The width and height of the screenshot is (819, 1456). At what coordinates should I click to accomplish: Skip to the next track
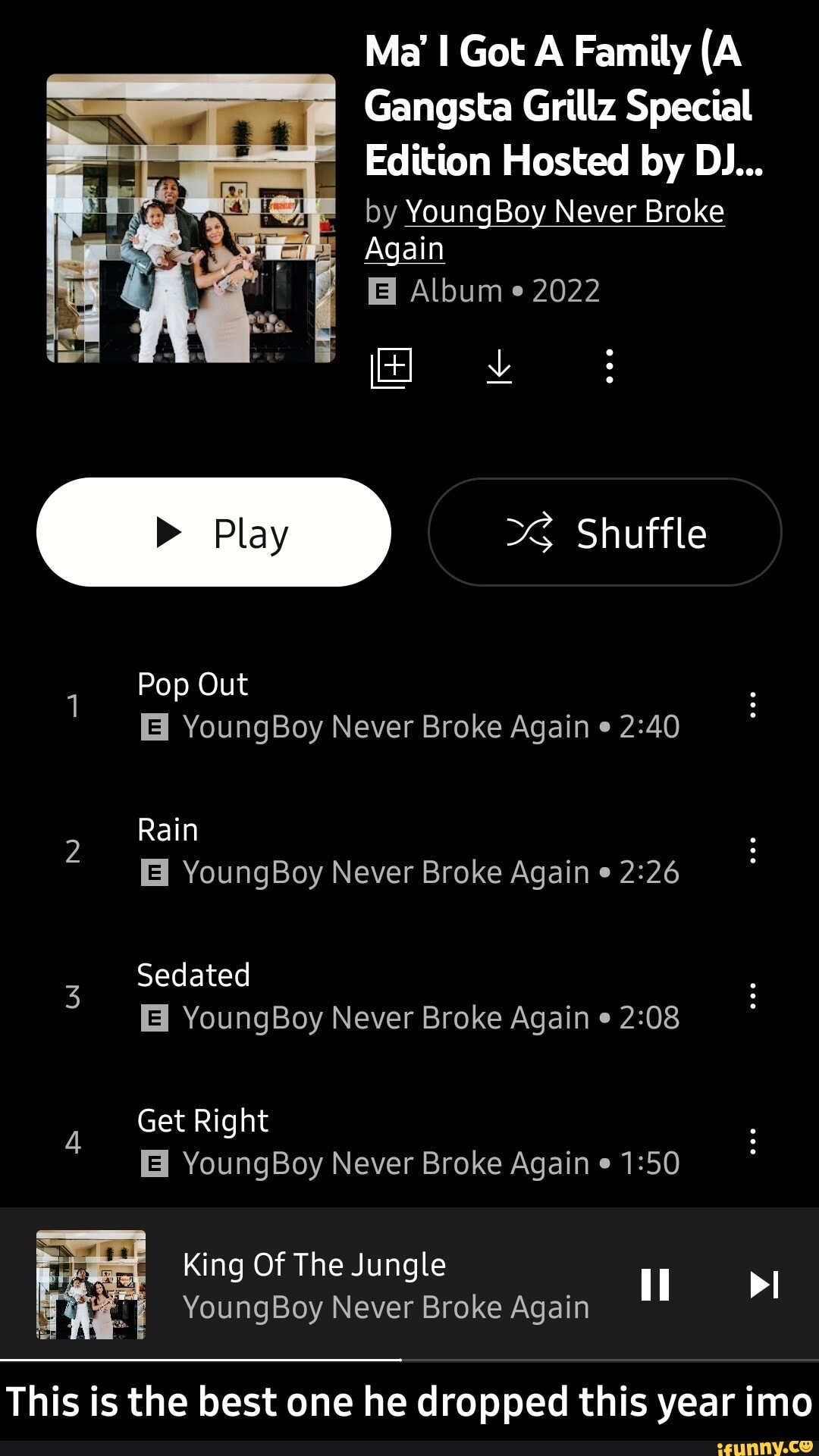[x=764, y=1285]
